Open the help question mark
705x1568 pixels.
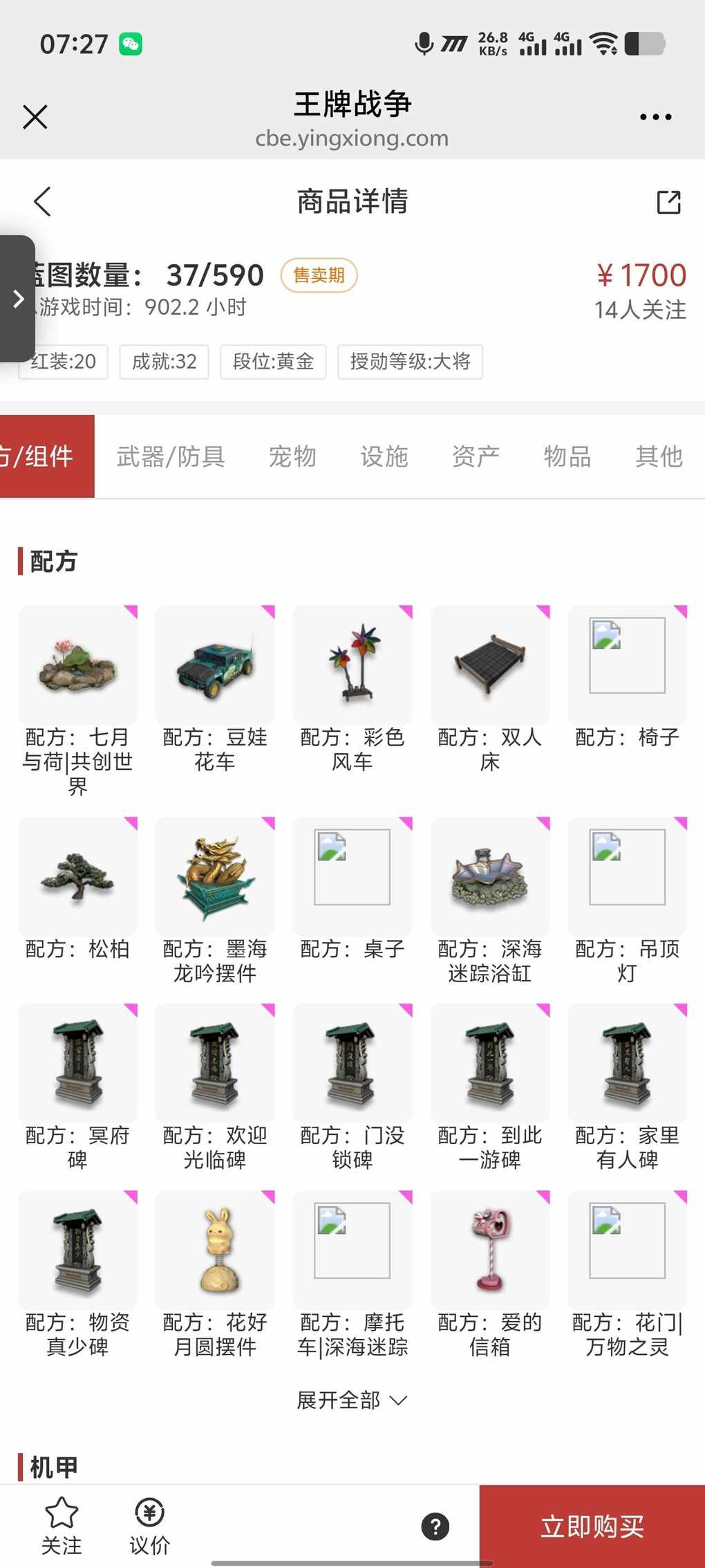point(435,1526)
